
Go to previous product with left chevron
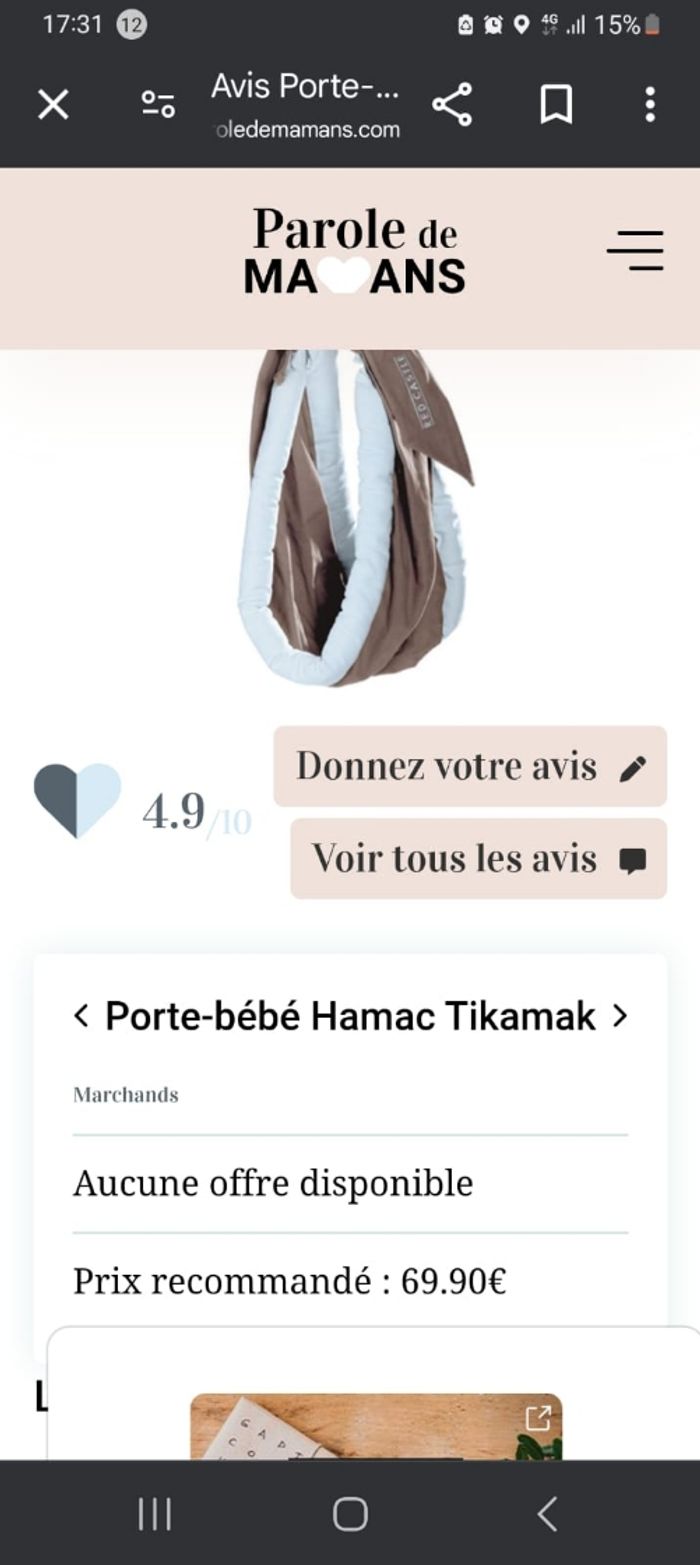tap(81, 1016)
